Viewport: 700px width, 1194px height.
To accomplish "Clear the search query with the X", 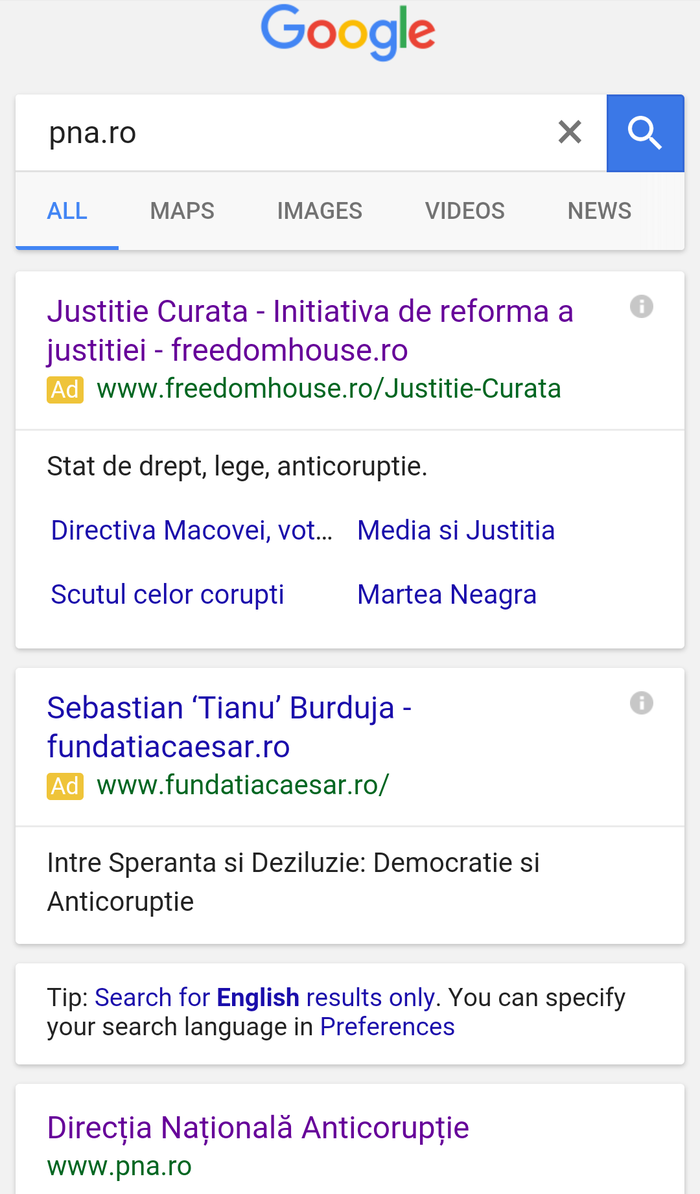I will (x=570, y=132).
